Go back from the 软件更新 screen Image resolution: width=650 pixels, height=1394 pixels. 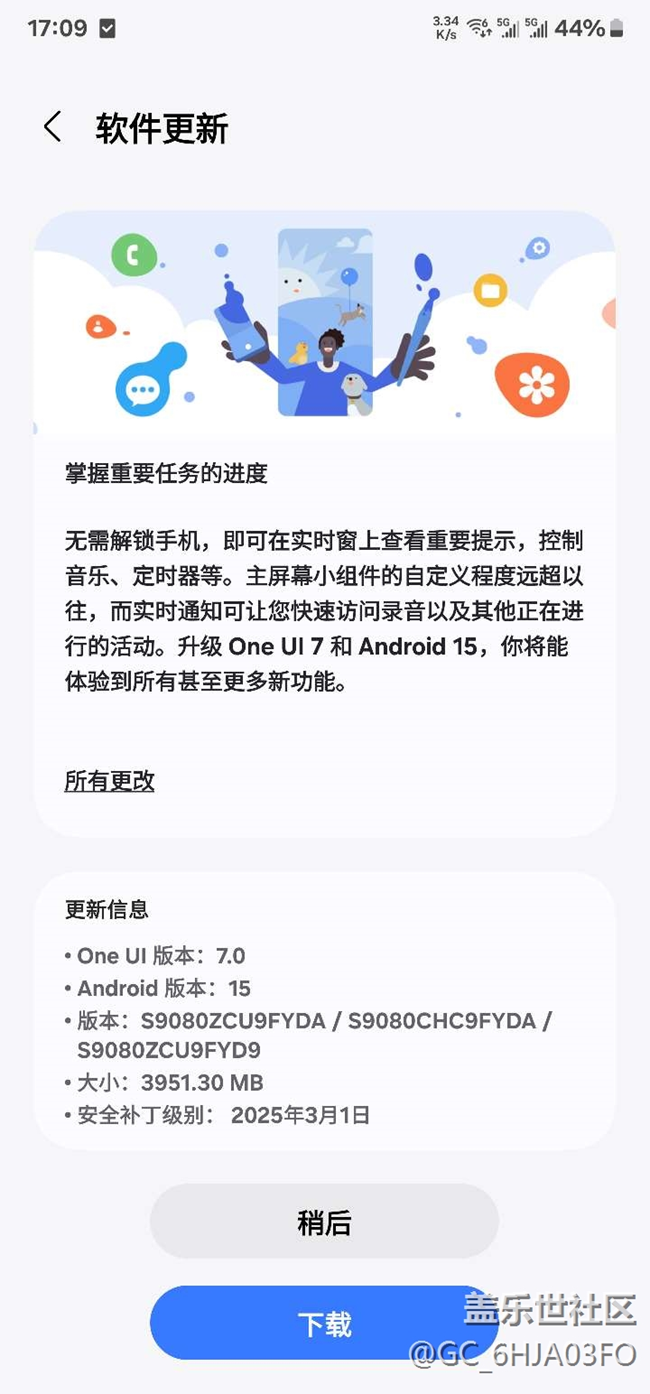53,128
